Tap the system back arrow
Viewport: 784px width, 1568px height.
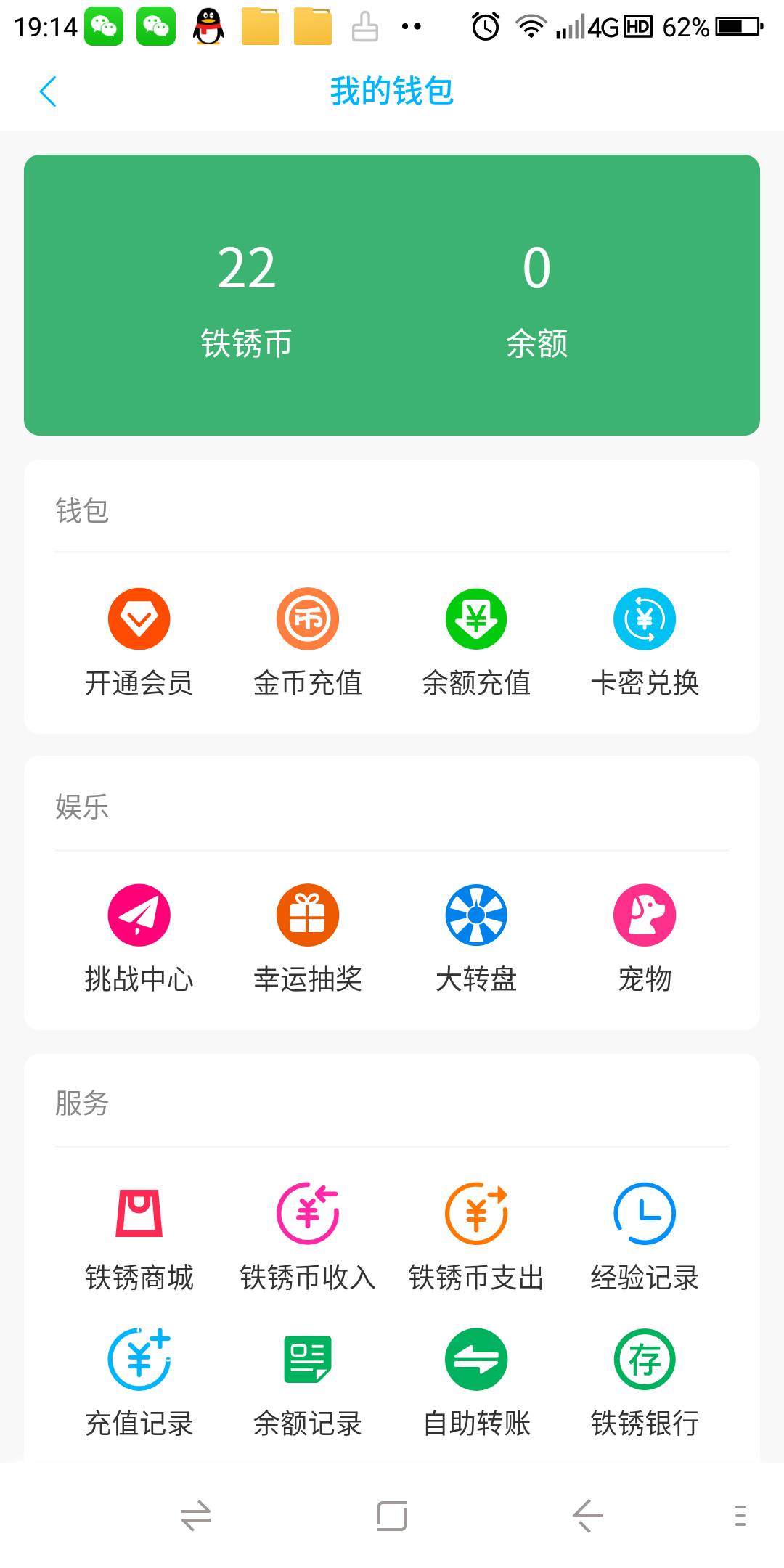pyautogui.click(x=587, y=1516)
